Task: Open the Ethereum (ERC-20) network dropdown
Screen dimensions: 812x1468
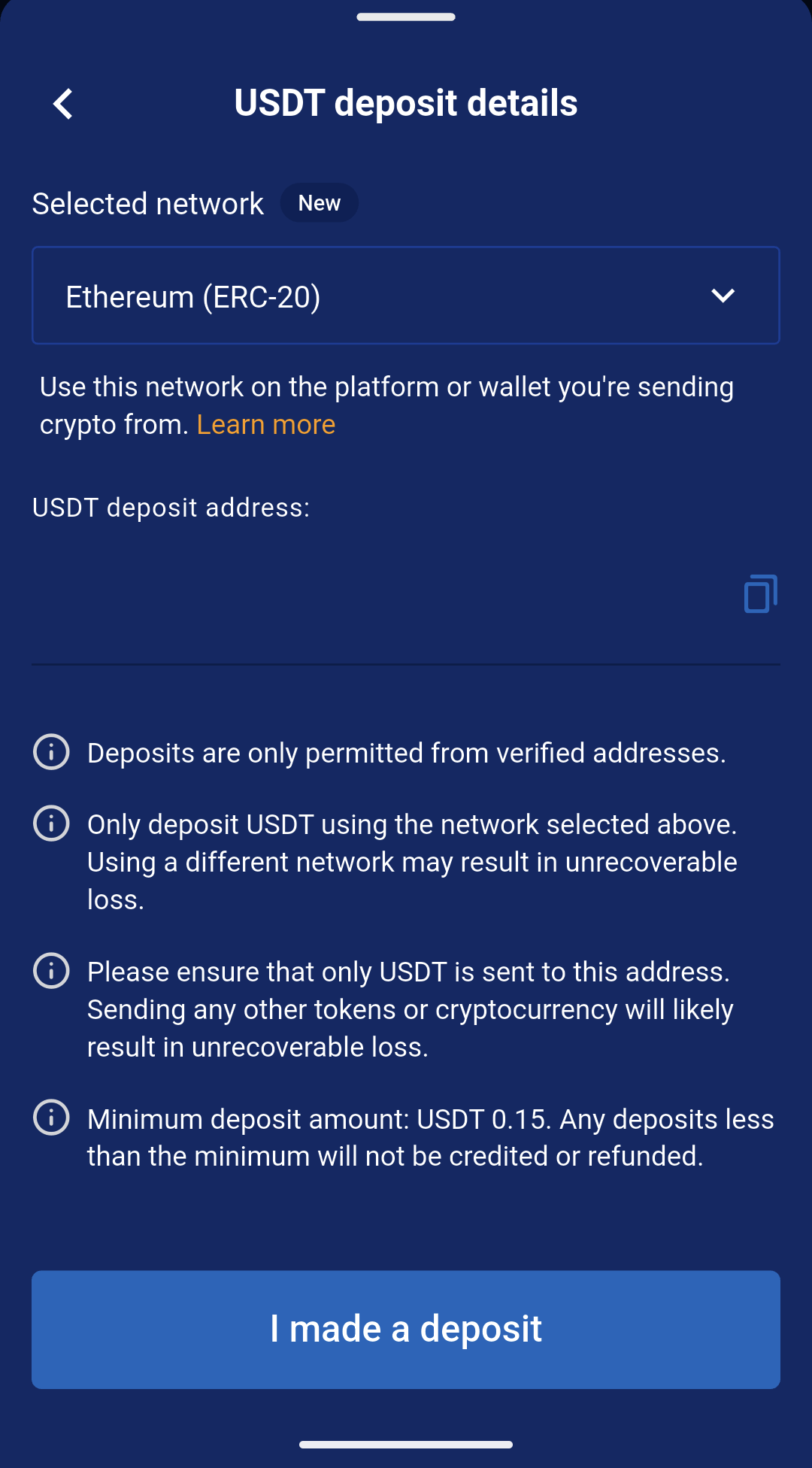Action: (x=405, y=296)
